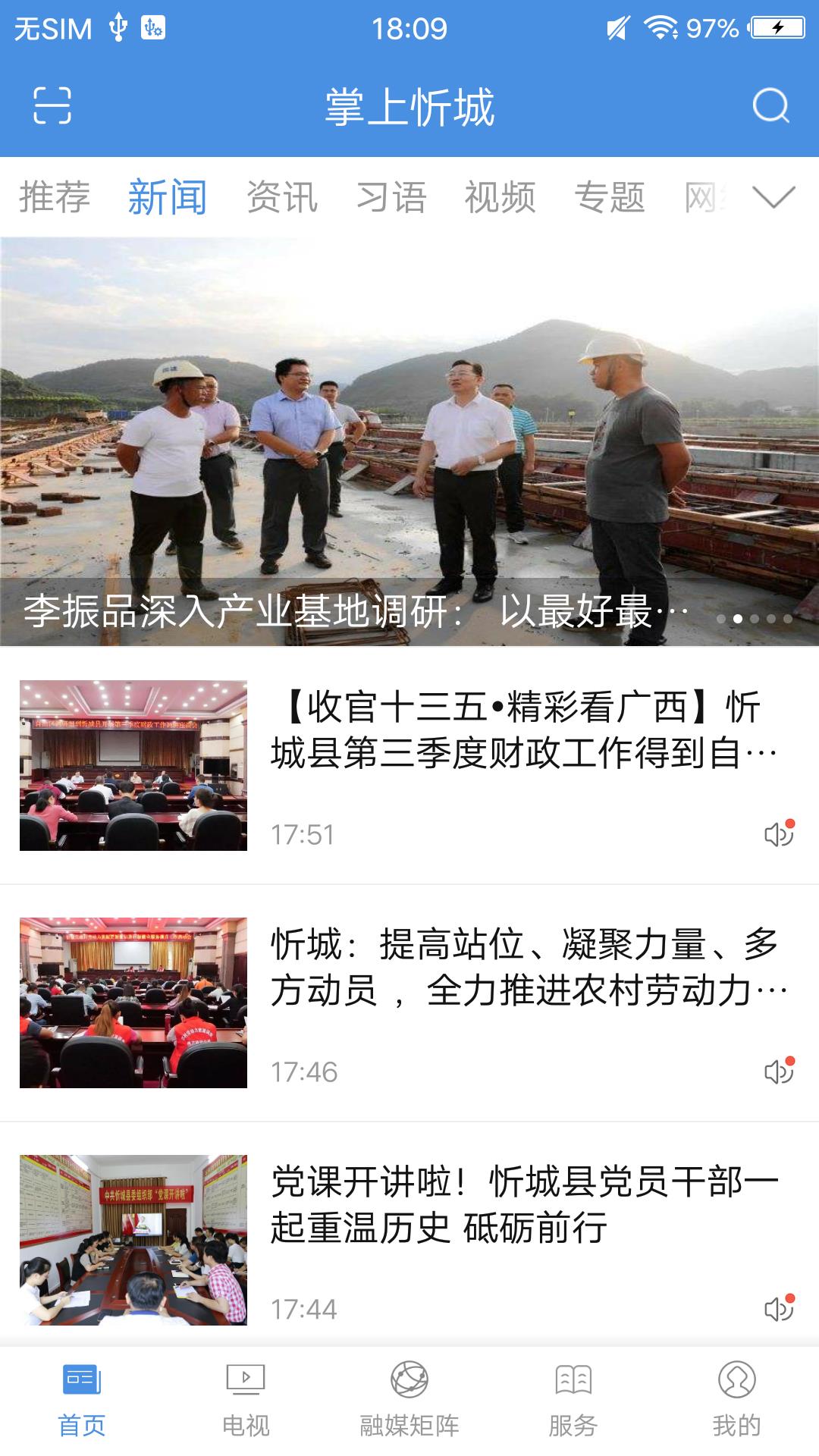The height and width of the screenshot is (1456, 819).
Task: Open the 融媒矩阵 bottom tab
Action: [409, 1401]
